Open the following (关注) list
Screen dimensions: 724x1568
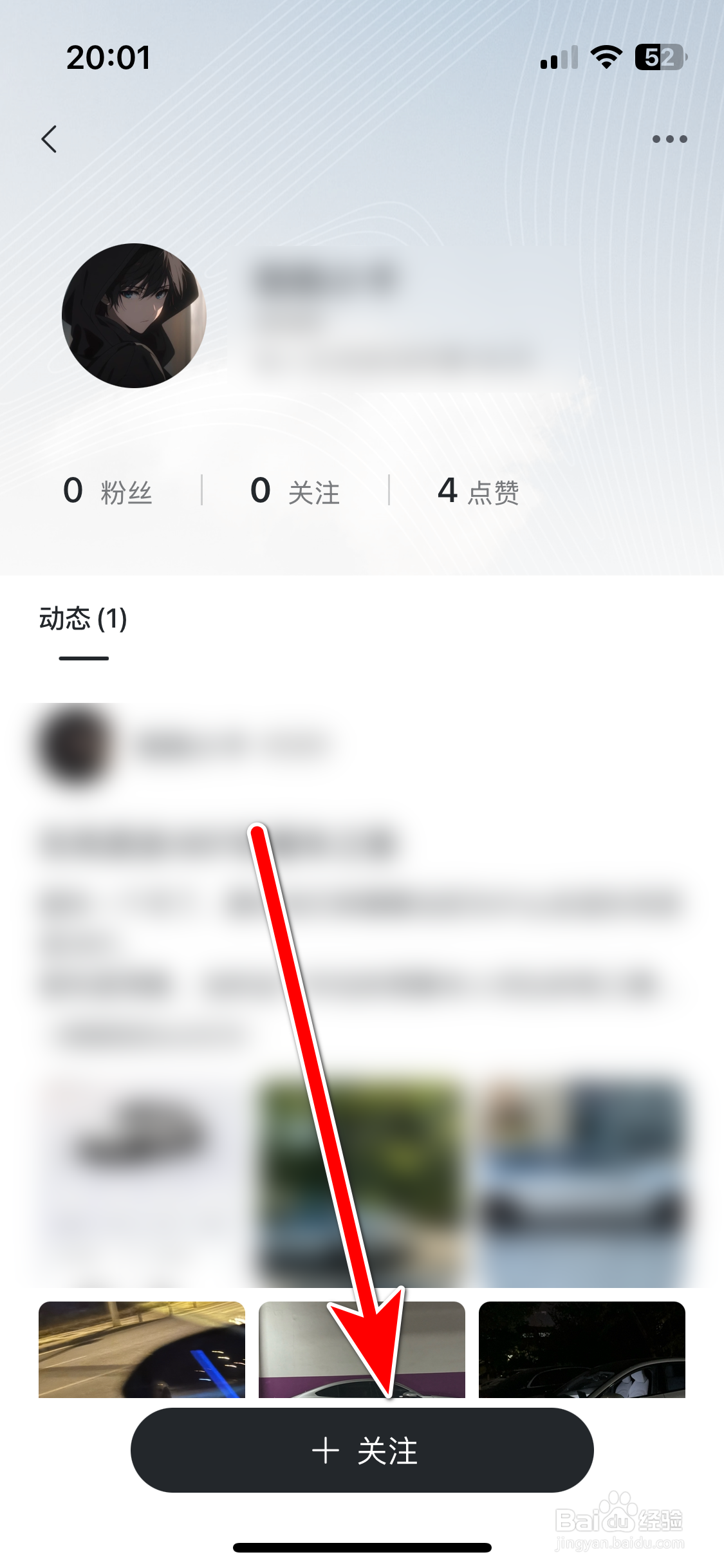pyautogui.click(x=296, y=491)
